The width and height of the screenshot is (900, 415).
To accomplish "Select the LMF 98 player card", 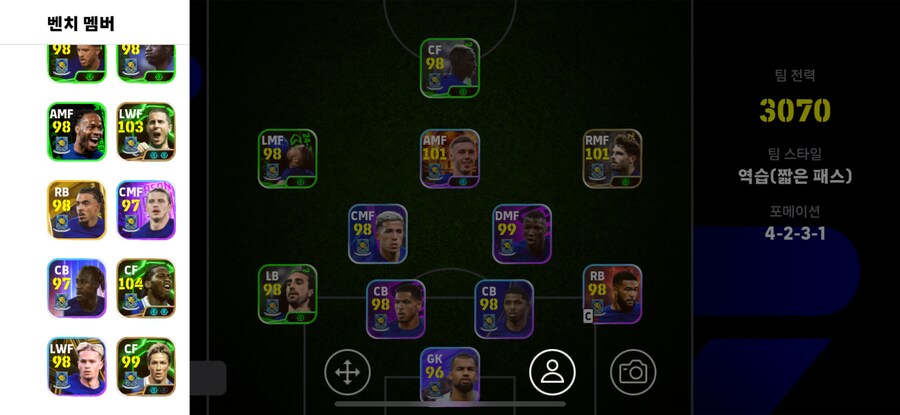I will (287, 159).
